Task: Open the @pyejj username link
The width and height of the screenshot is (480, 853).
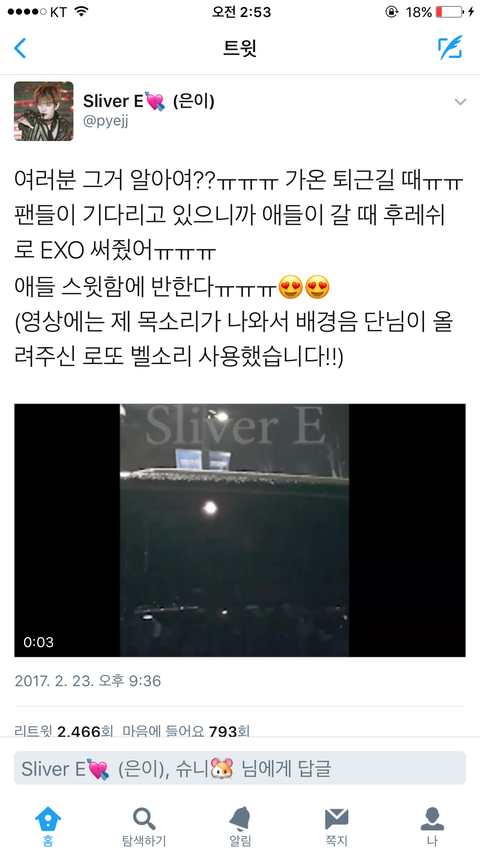Action: tap(107, 121)
